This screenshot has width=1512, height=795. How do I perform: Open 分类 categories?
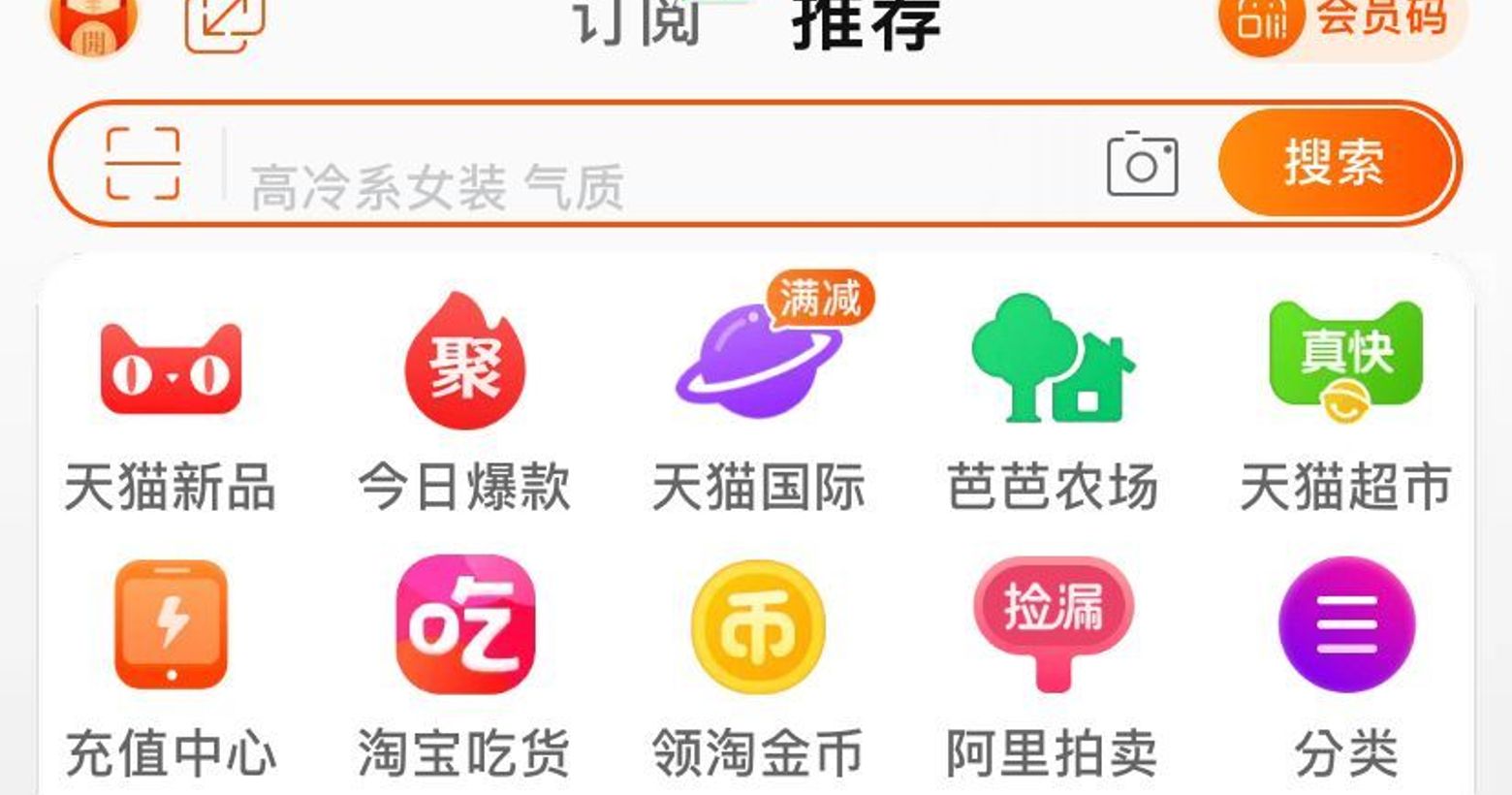point(1345,669)
